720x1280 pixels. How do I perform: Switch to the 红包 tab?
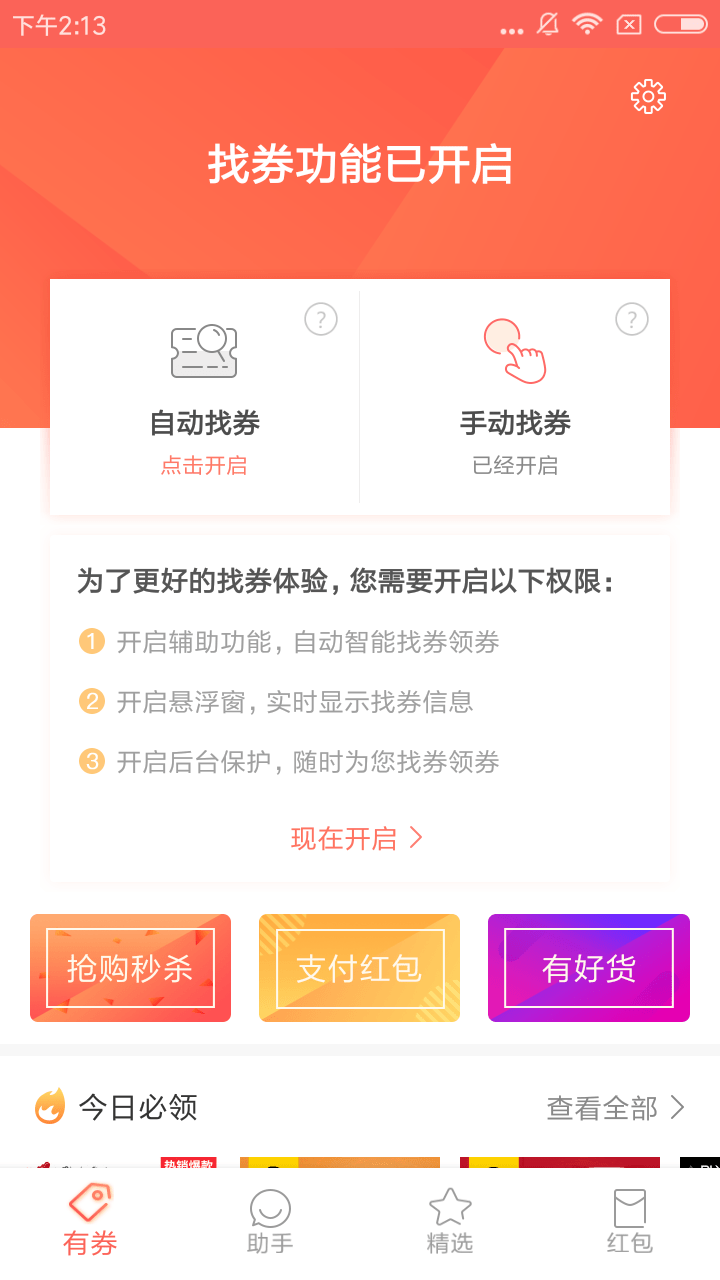630,1222
